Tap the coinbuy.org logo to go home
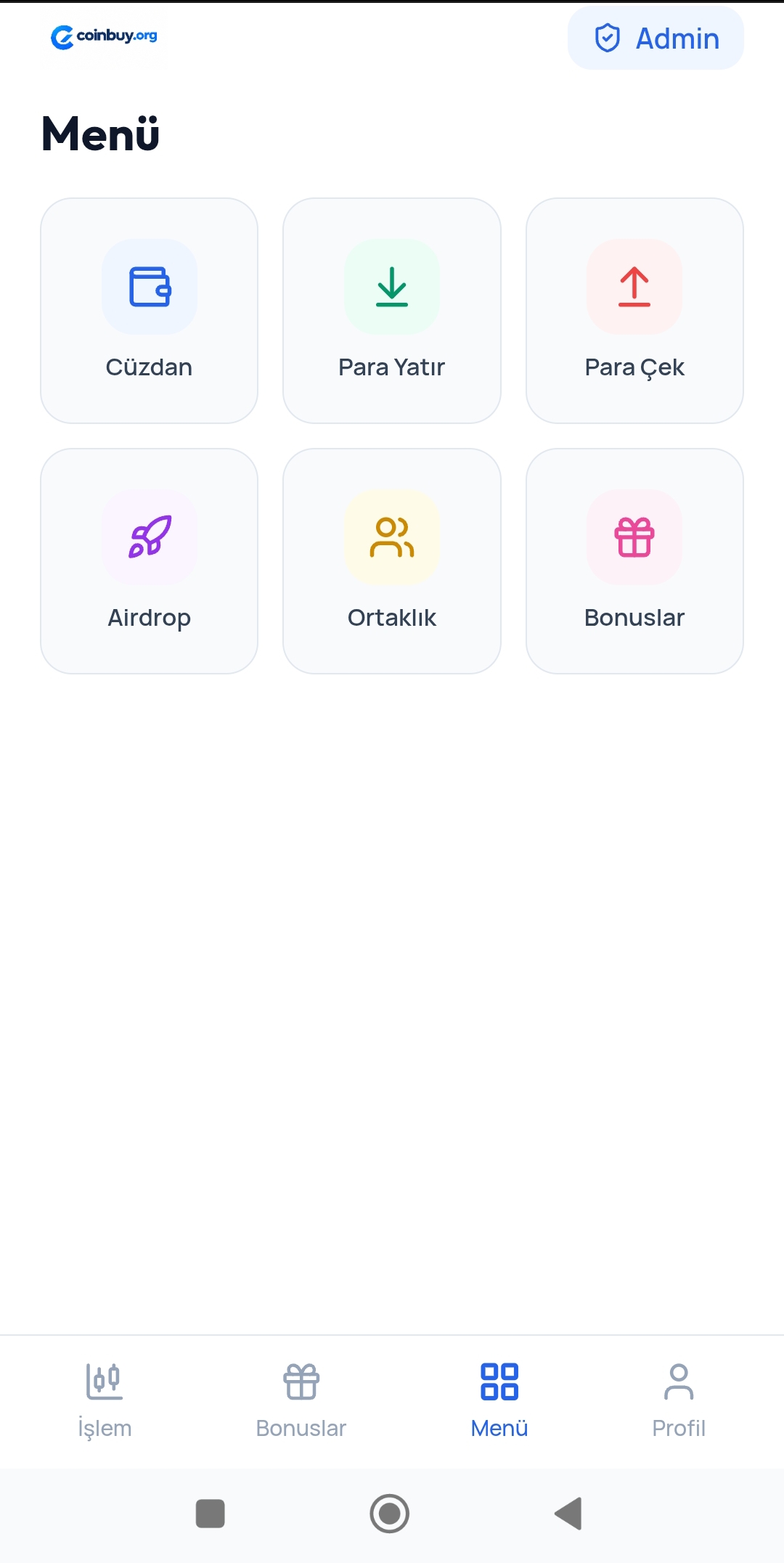 click(104, 36)
